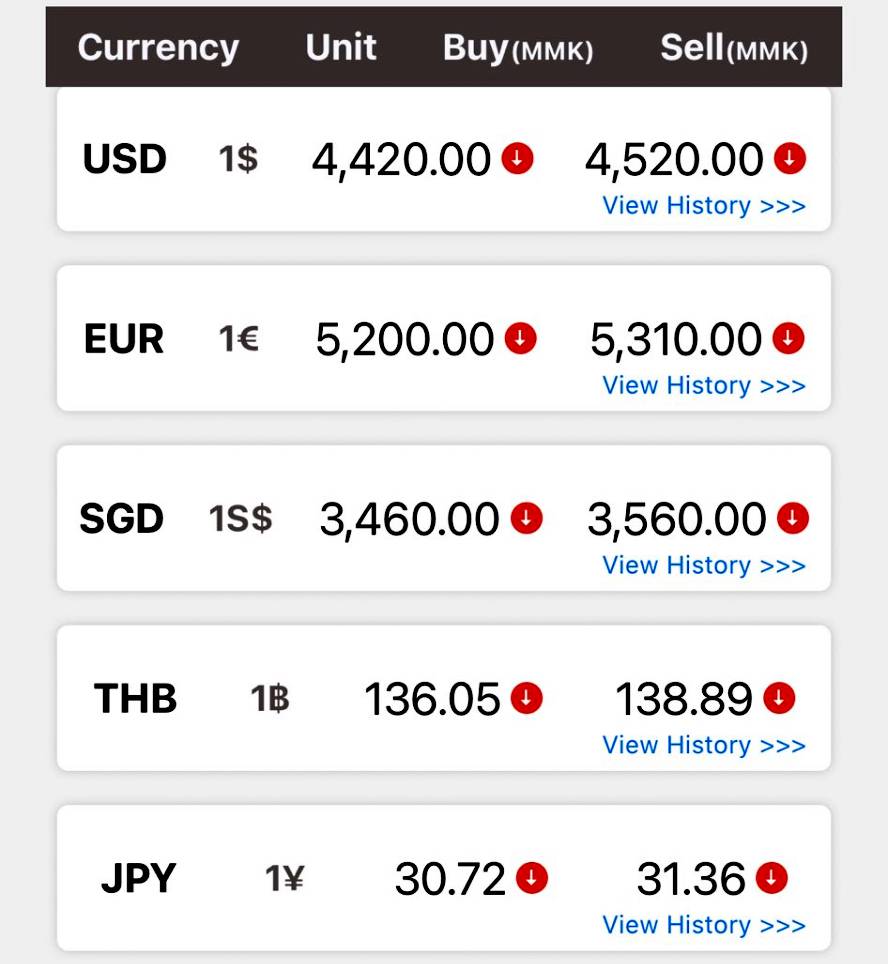
Task: Open View History for EUR rates
Action: [703, 386]
